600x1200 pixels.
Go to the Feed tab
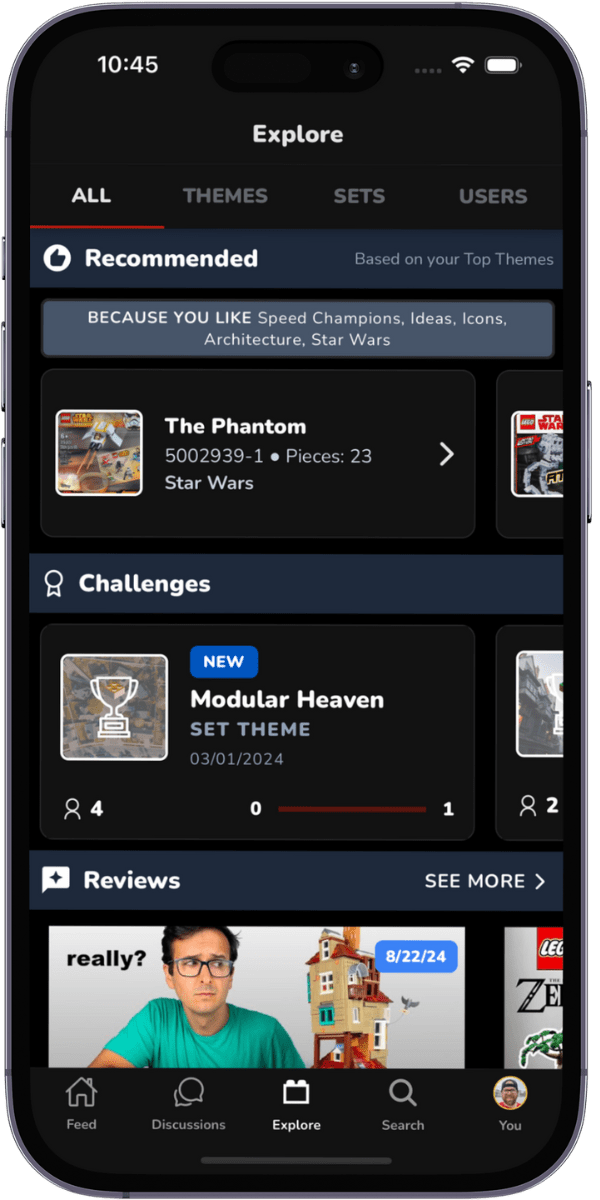tap(81, 1104)
